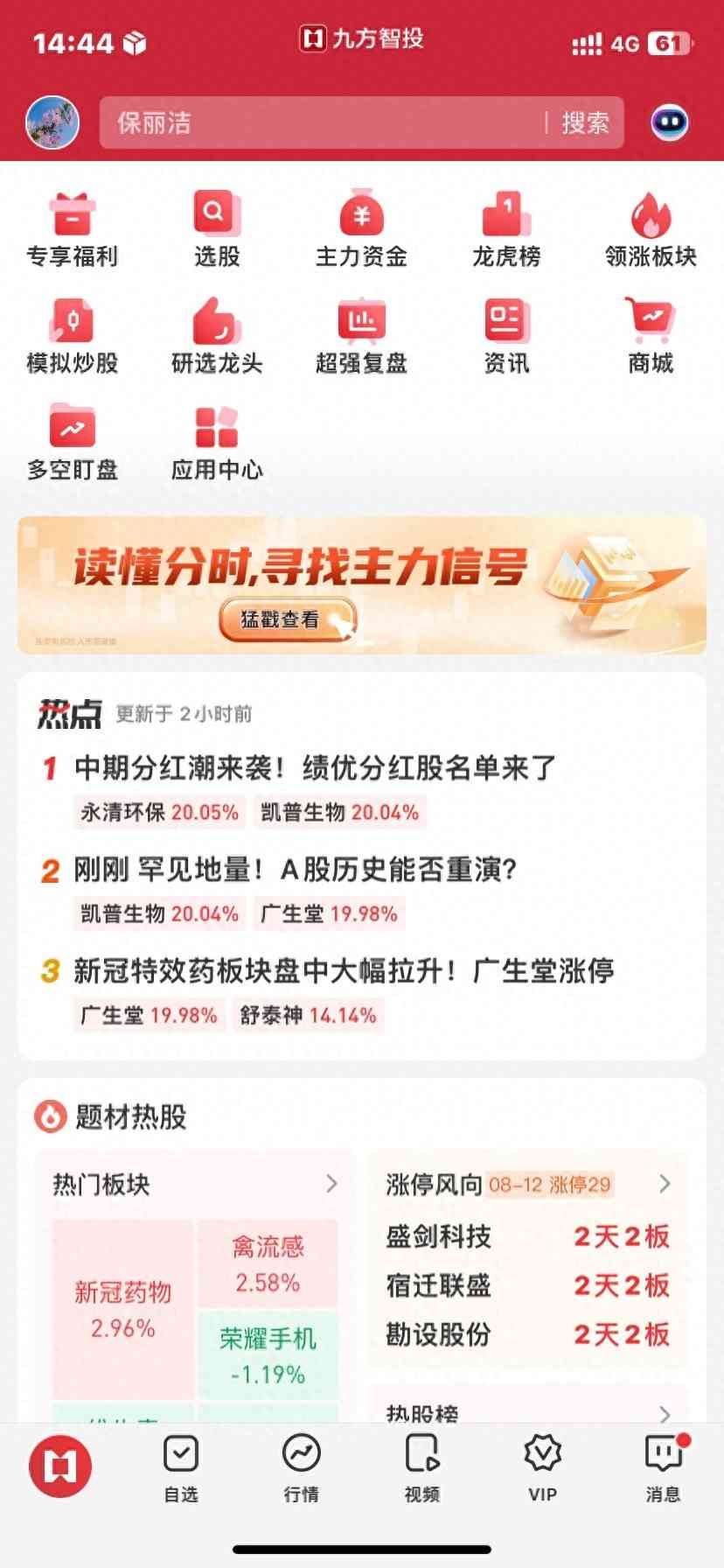
Task: Open 盛剑科技 in 涨停风向
Action: [x=439, y=1236]
